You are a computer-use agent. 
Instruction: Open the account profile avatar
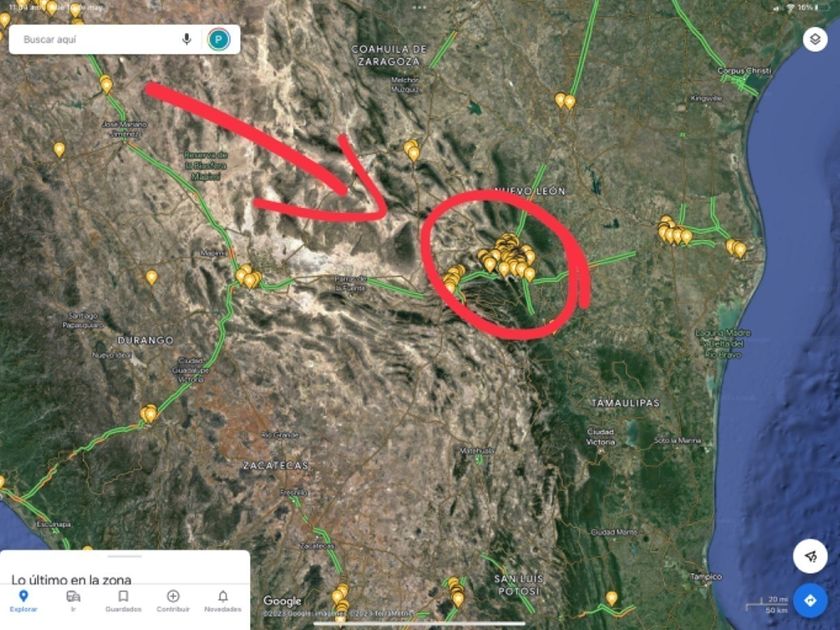coord(219,40)
